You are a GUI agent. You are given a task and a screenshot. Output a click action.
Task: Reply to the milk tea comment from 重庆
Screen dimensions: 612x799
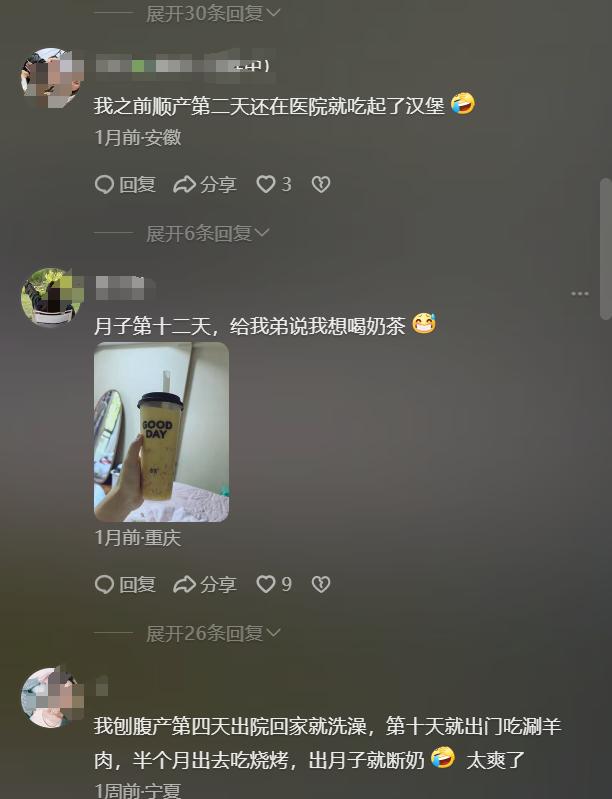click(125, 584)
